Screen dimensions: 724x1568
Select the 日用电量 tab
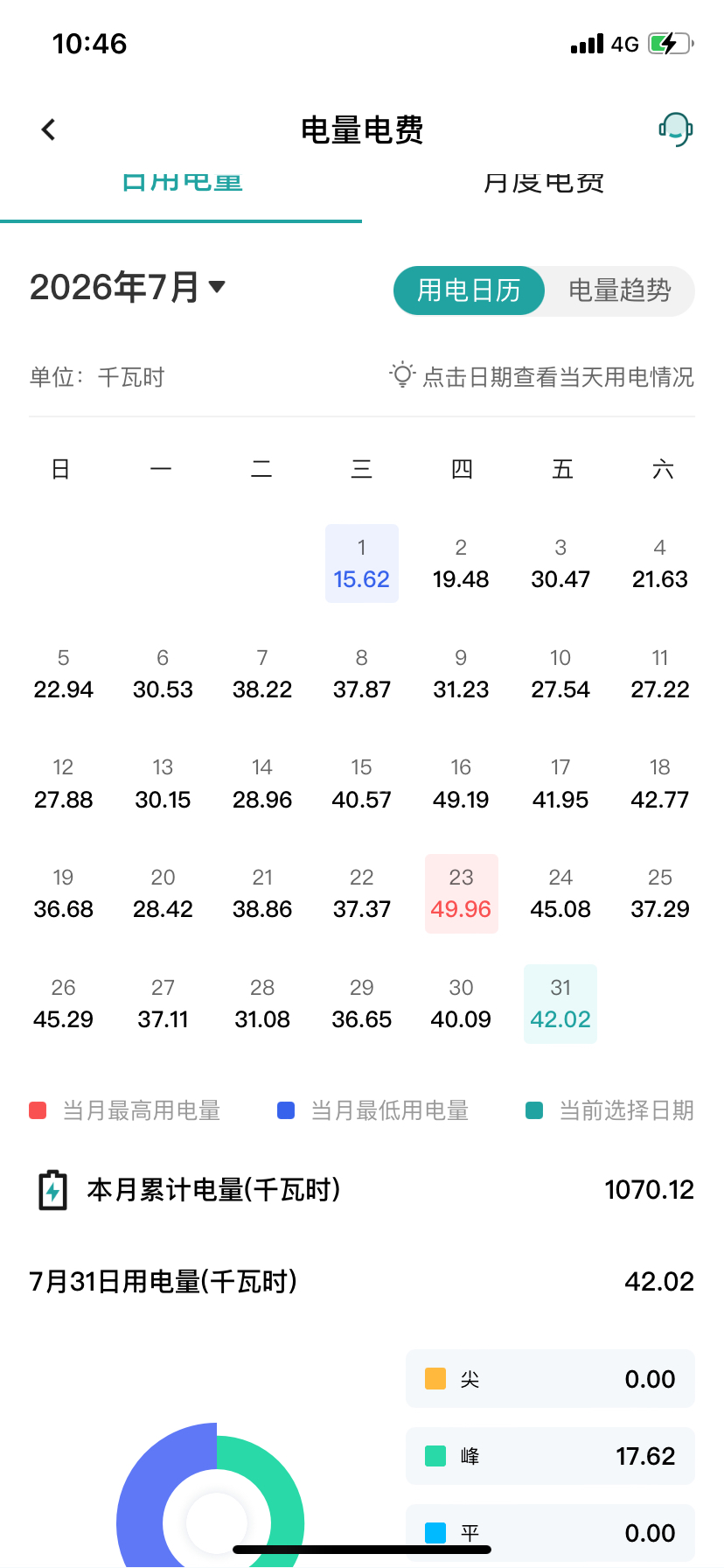(x=182, y=184)
